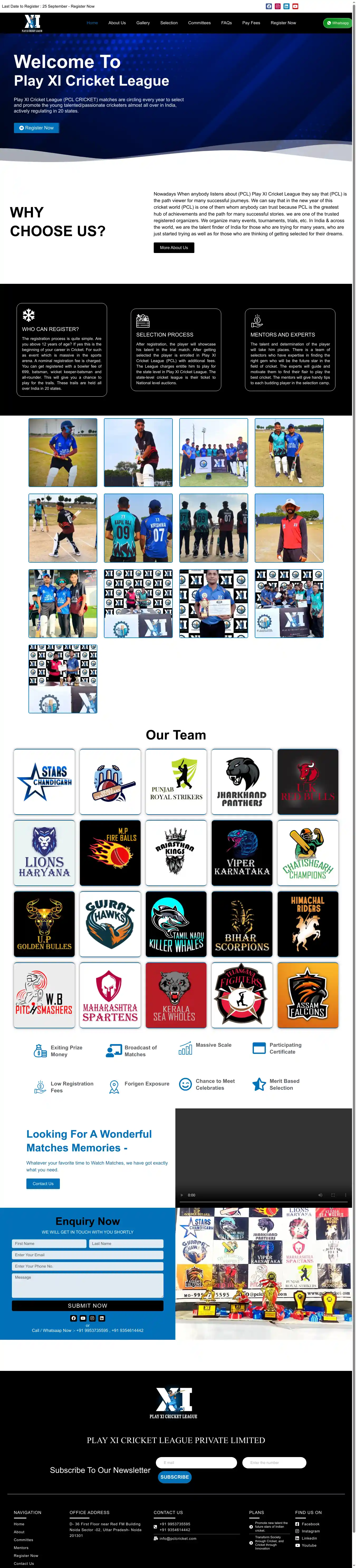This screenshot has width=356, height=1568.
Task: Open the Youtube footer link
Action: click(x=309, y=1545)
